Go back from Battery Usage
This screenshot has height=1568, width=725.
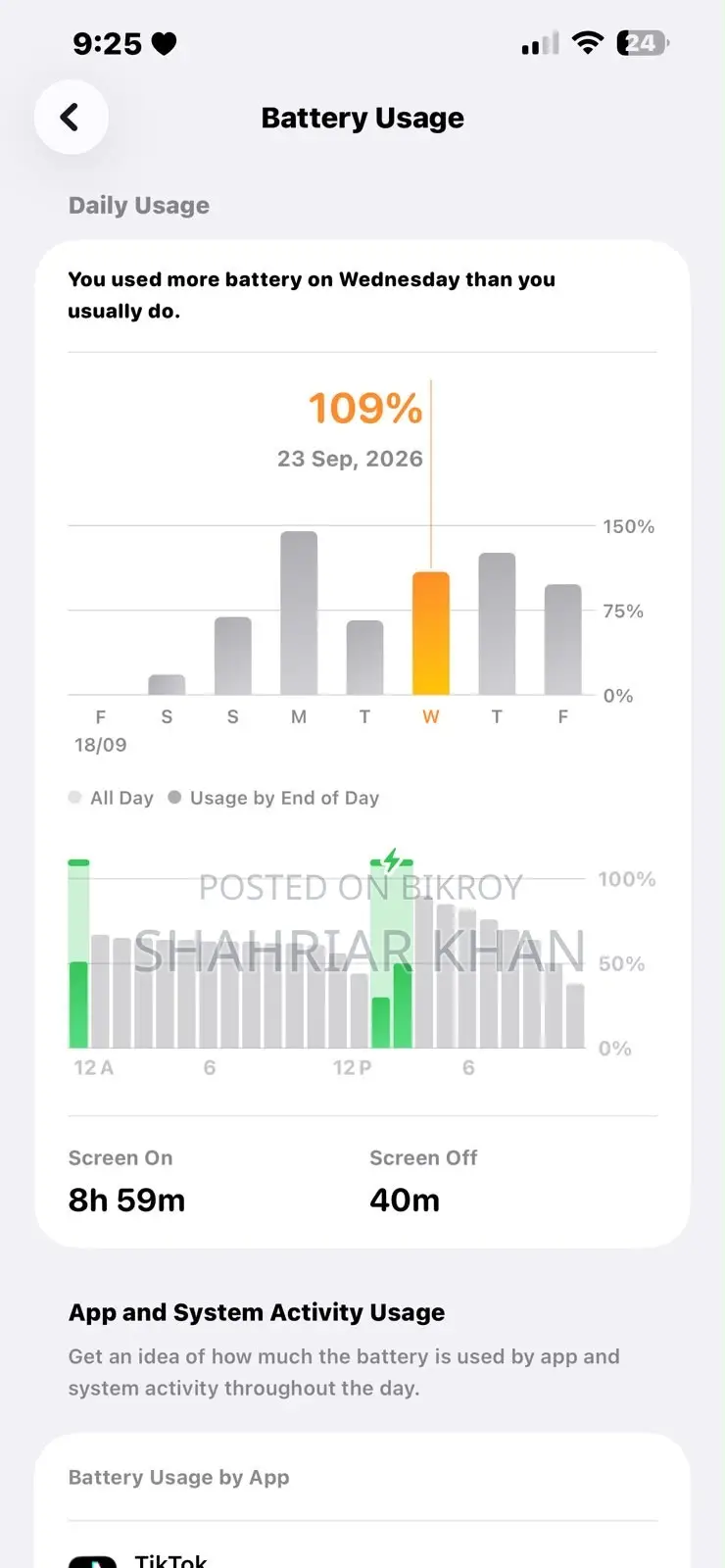(x=71, y=118)
